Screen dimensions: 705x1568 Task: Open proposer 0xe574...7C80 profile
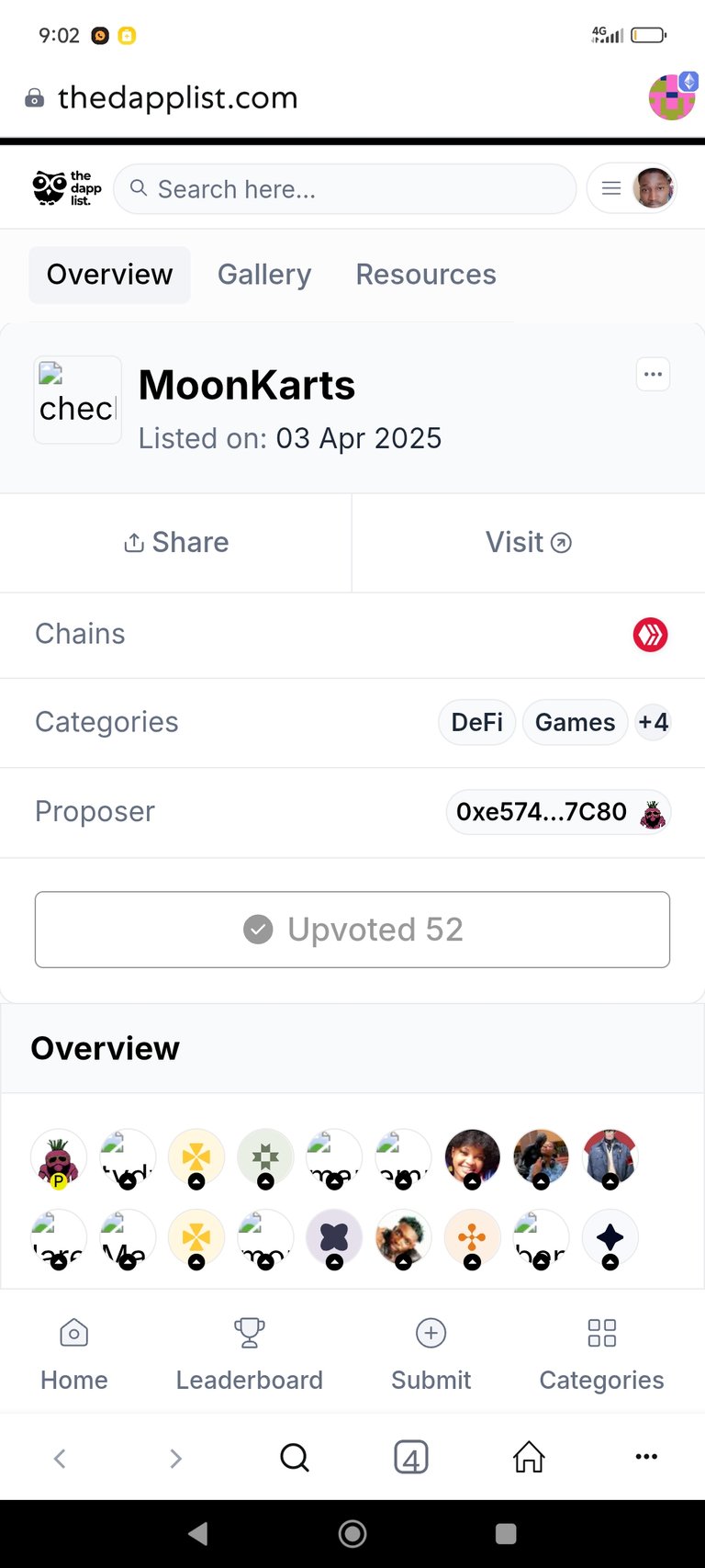[558, 813]
